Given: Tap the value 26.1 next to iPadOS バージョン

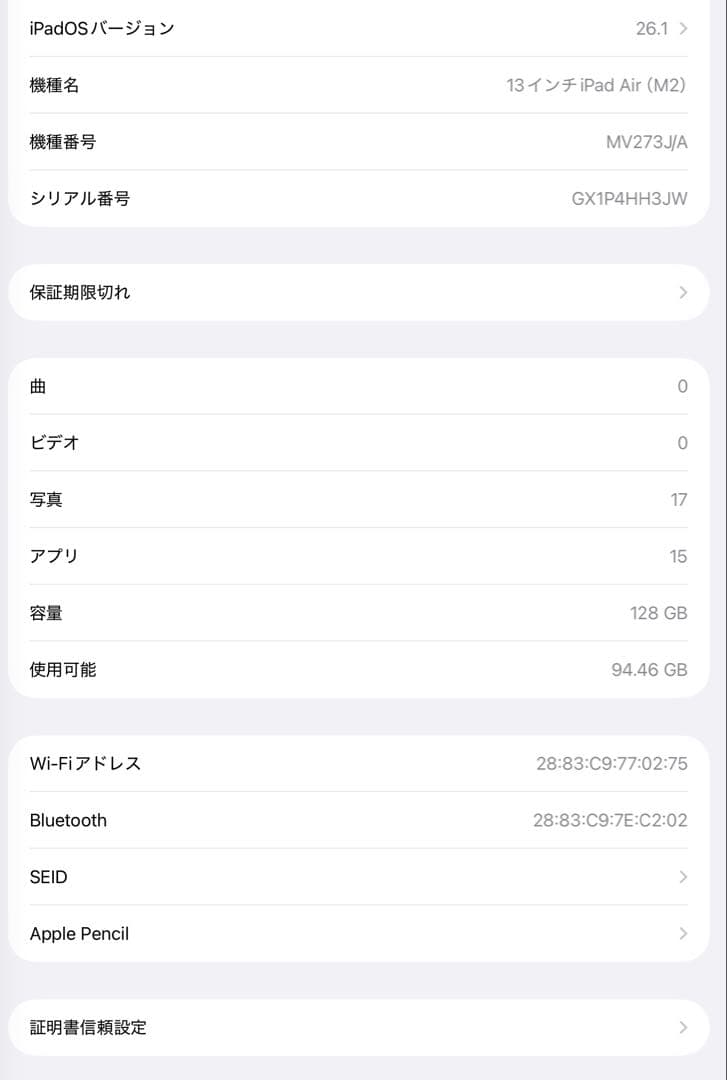Looking at the screenshot, I should click(x=654, y=28).
